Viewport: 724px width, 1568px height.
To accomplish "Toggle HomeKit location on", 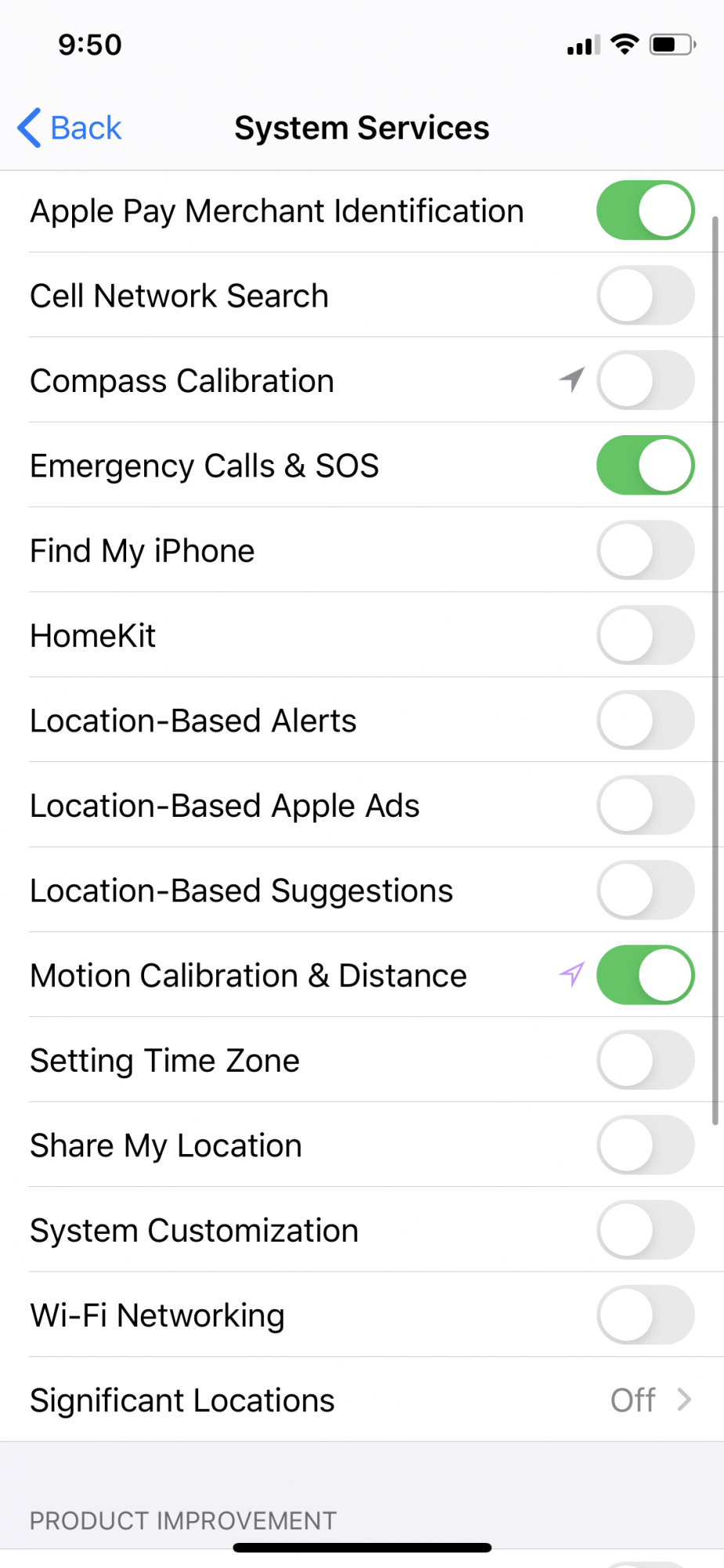I will tap(645, 635).
